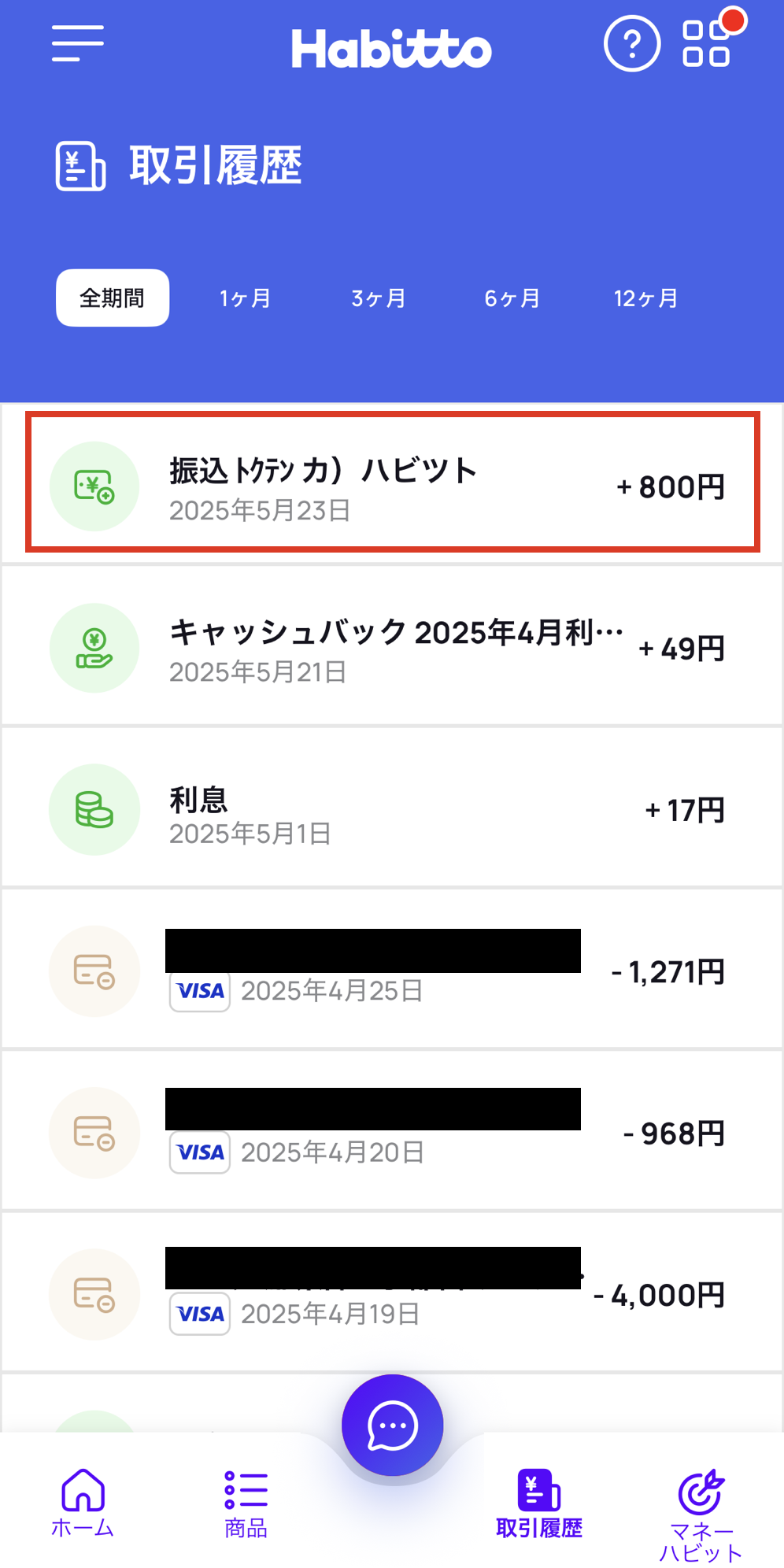Select the 全期間 period filter
This screenshot has width=784, height=1568.
pyautogui.click(x=113, y=298)
